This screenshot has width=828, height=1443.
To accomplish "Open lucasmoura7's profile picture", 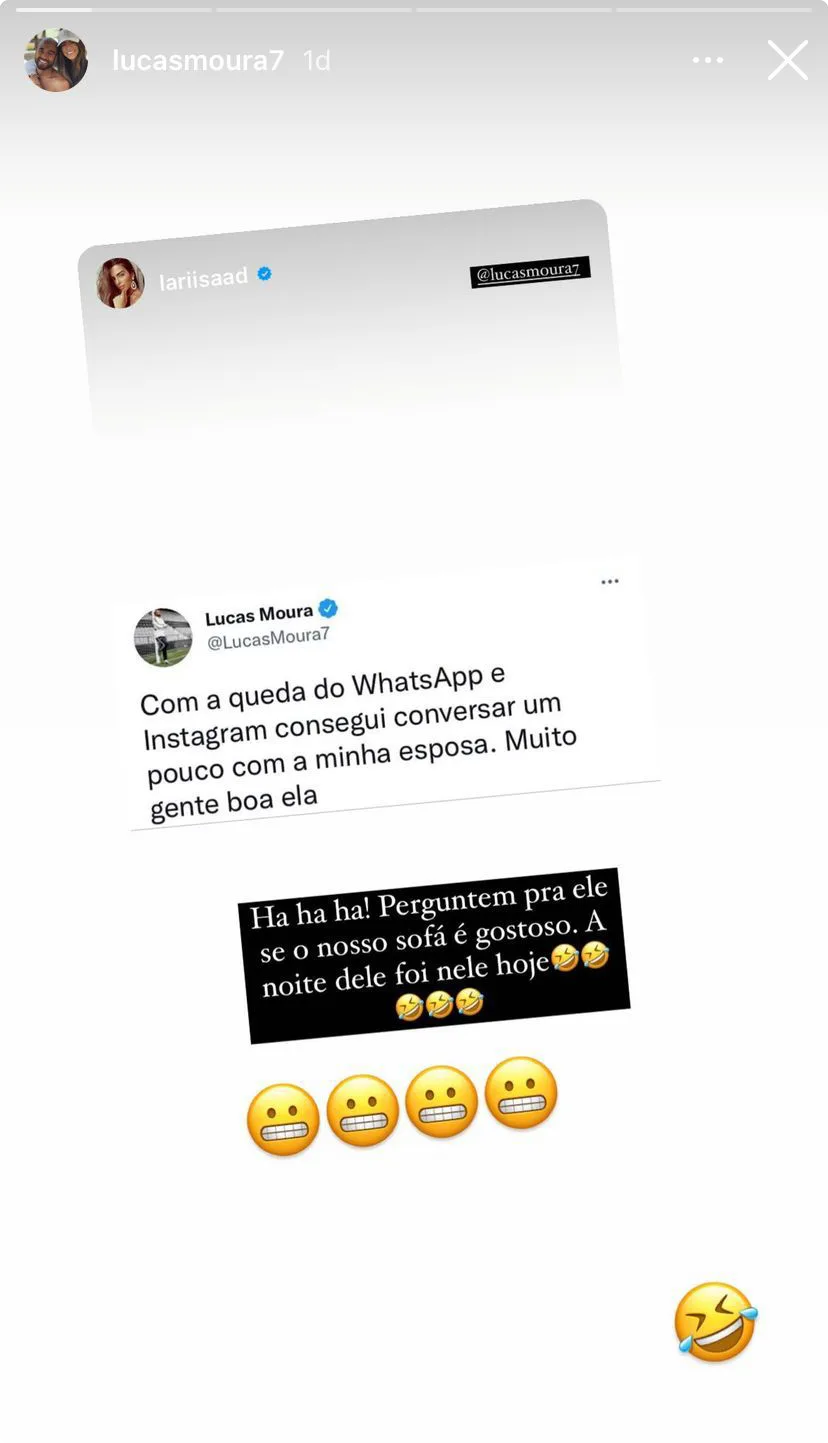I will coord(56,60).
